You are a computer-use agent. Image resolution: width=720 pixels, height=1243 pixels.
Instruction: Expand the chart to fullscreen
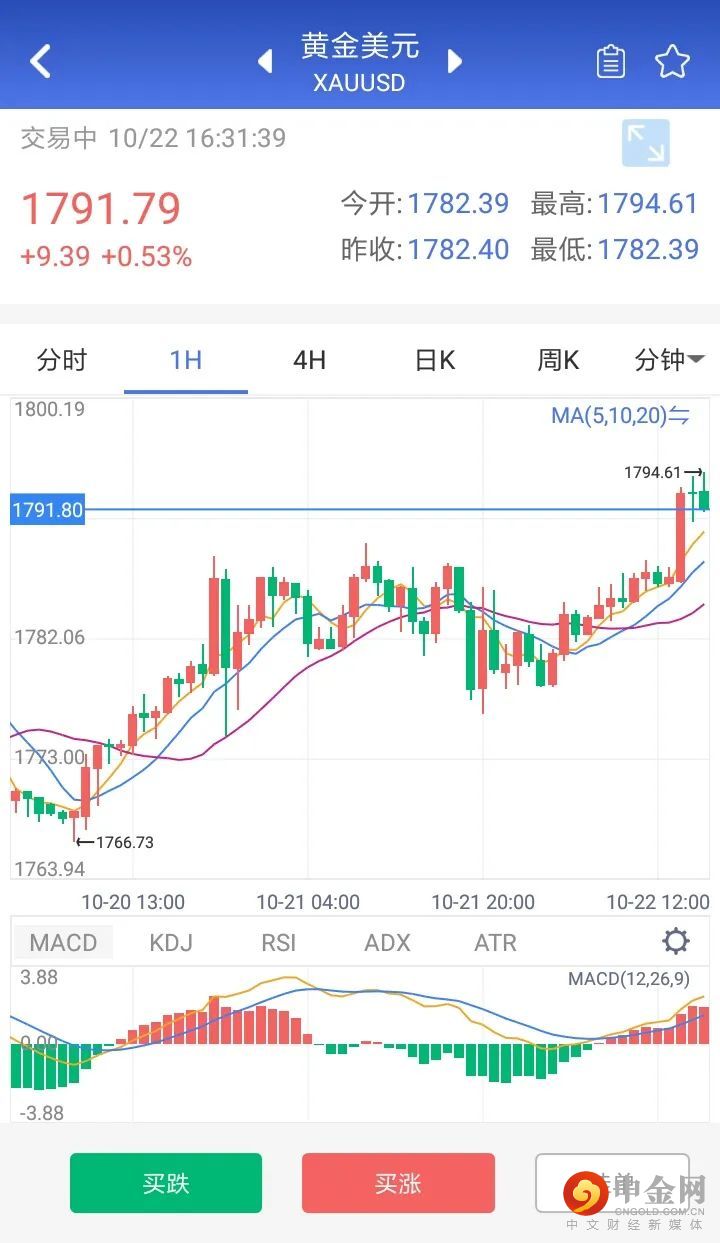(645, 143)
